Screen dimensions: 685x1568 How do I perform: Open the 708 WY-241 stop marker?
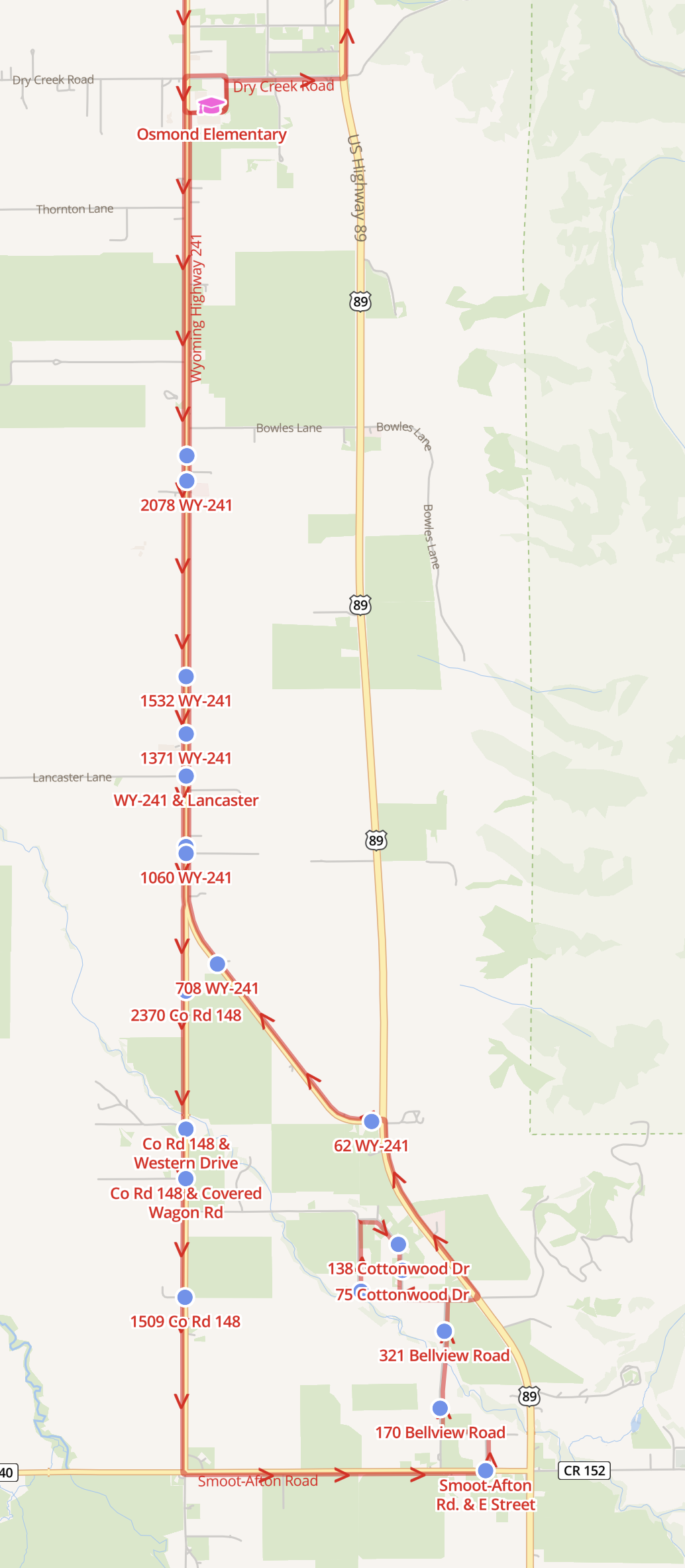pos(217,964)
